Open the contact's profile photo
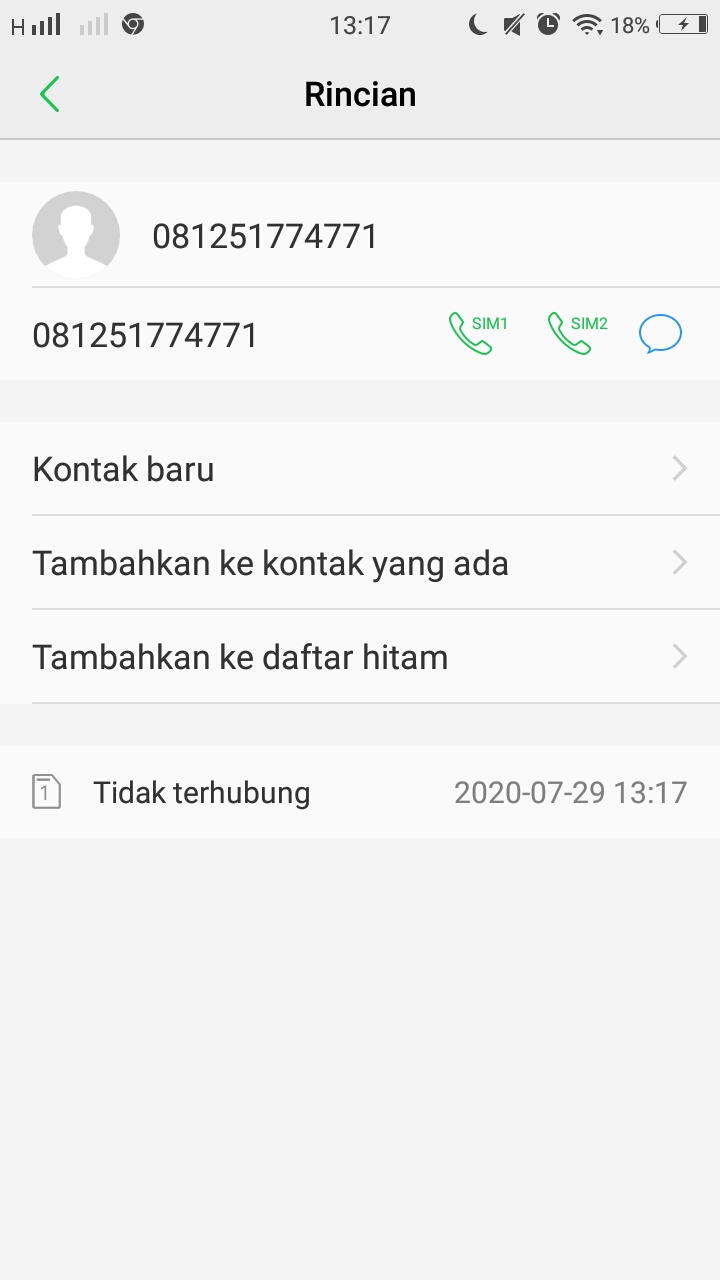This screenshot has height=1280, width=720. coord(76,235)
